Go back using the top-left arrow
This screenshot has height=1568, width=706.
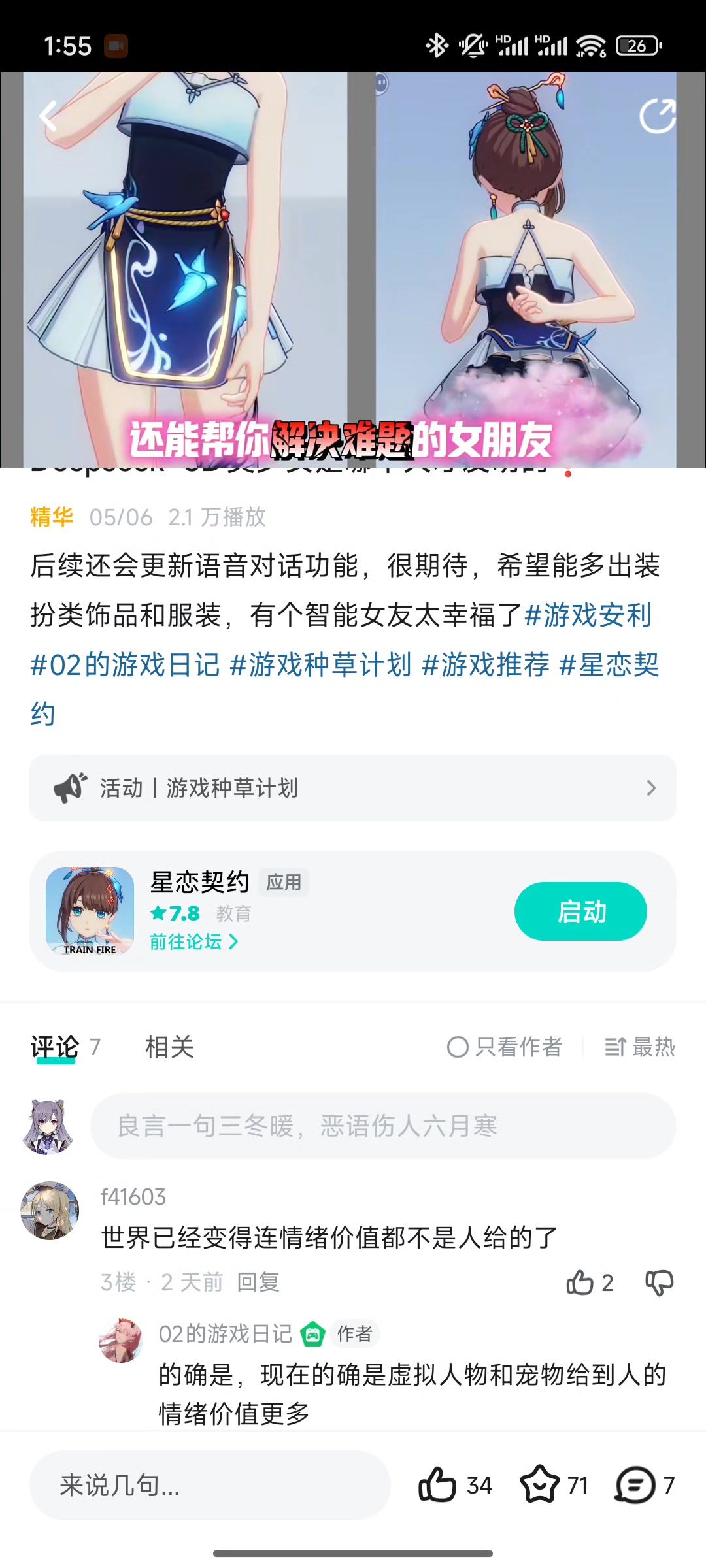(49, 116)
